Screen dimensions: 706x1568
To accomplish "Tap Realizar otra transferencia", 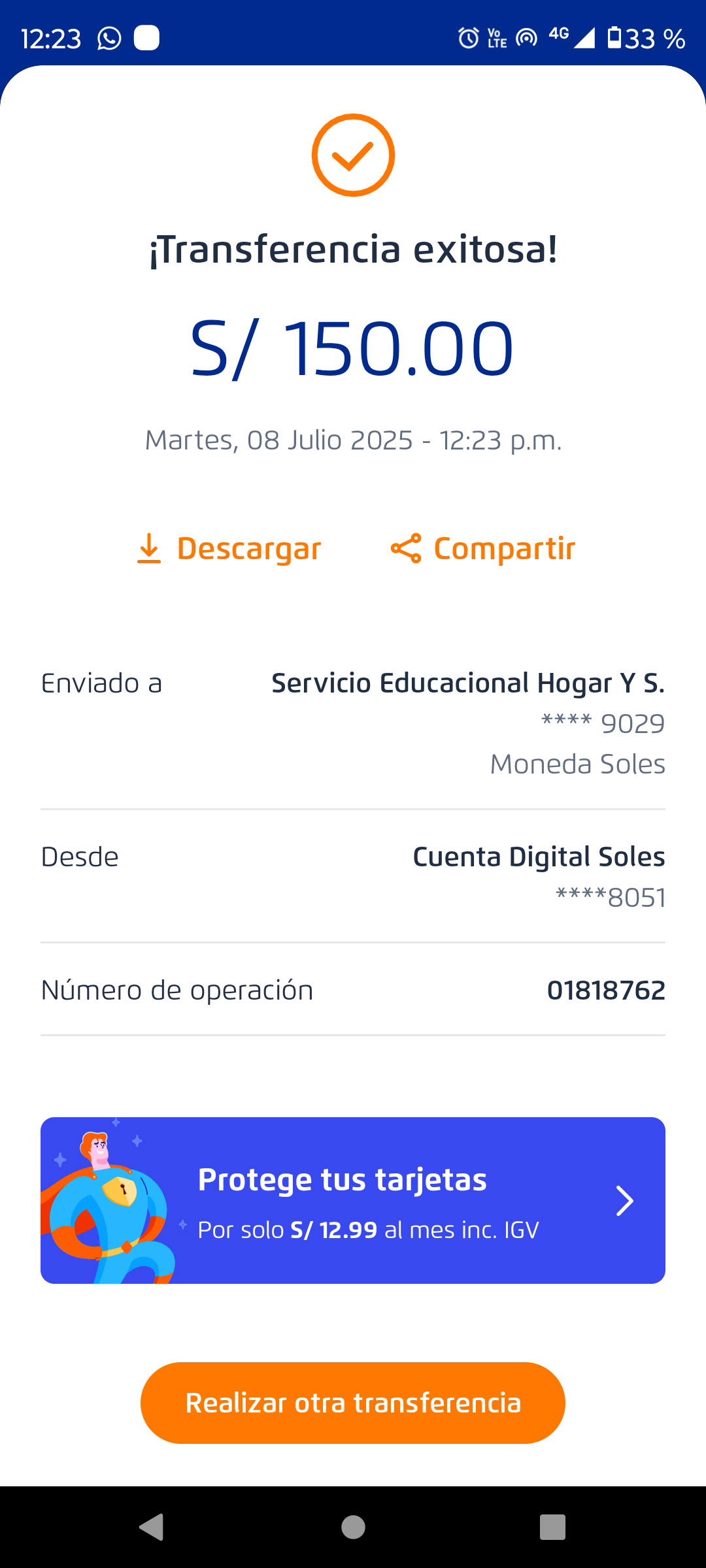I will pyautogui.click(x=353, y=1403).
